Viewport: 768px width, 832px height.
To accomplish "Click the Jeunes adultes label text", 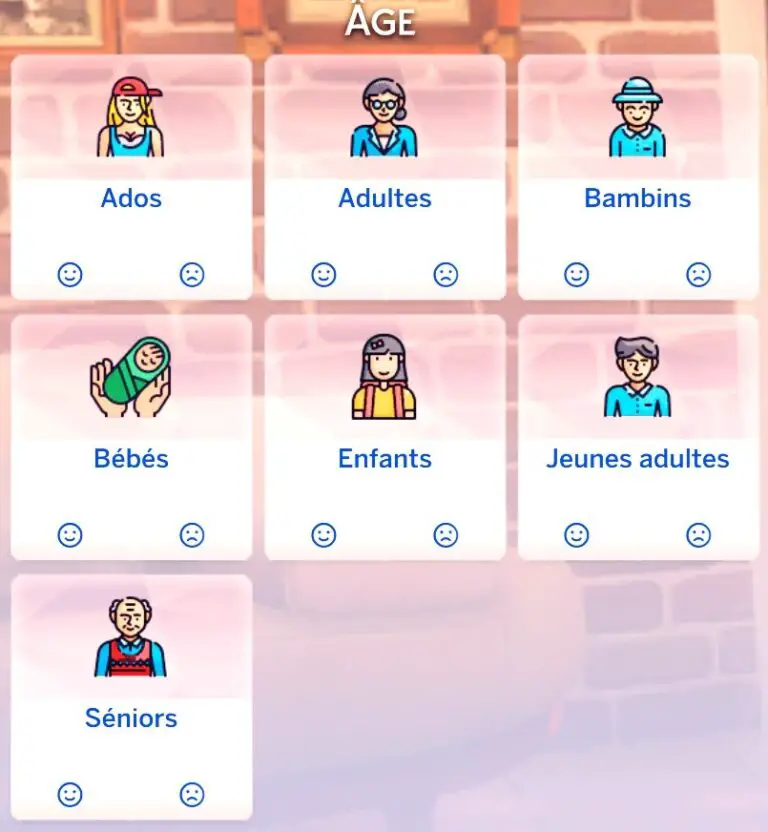I will tap(637, 459).
